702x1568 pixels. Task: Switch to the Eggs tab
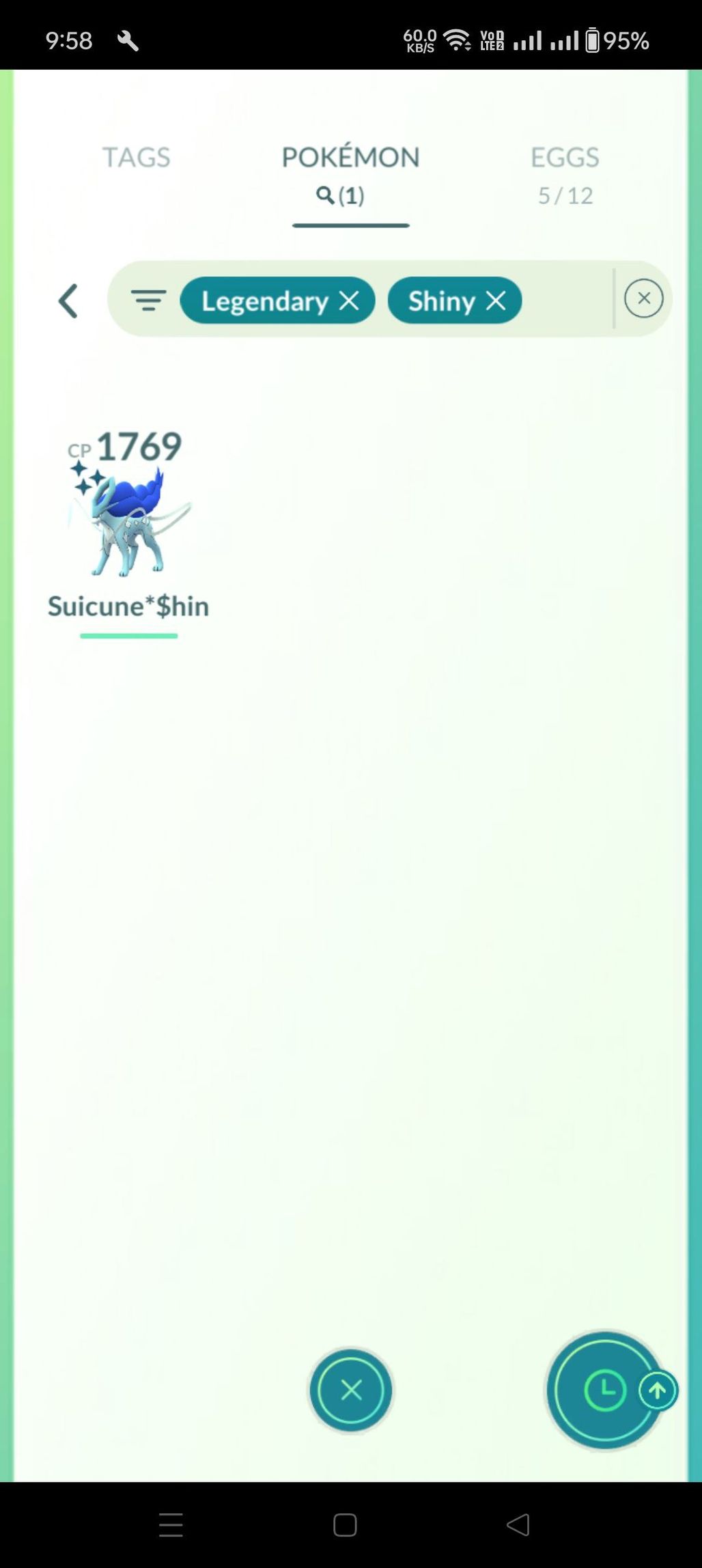pyautogui.click(x=565, y=175)
